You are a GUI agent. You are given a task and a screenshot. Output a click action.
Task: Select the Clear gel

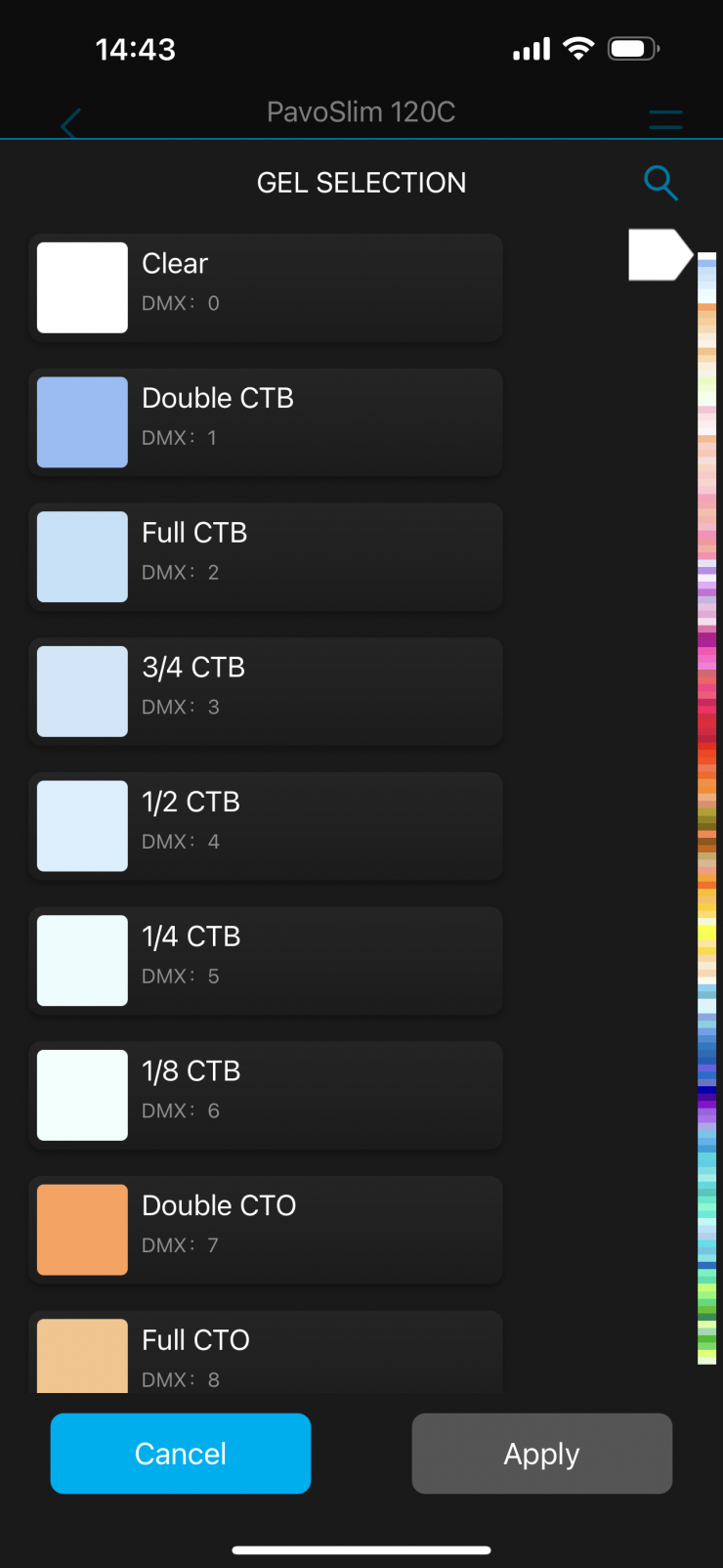point(266,287)
